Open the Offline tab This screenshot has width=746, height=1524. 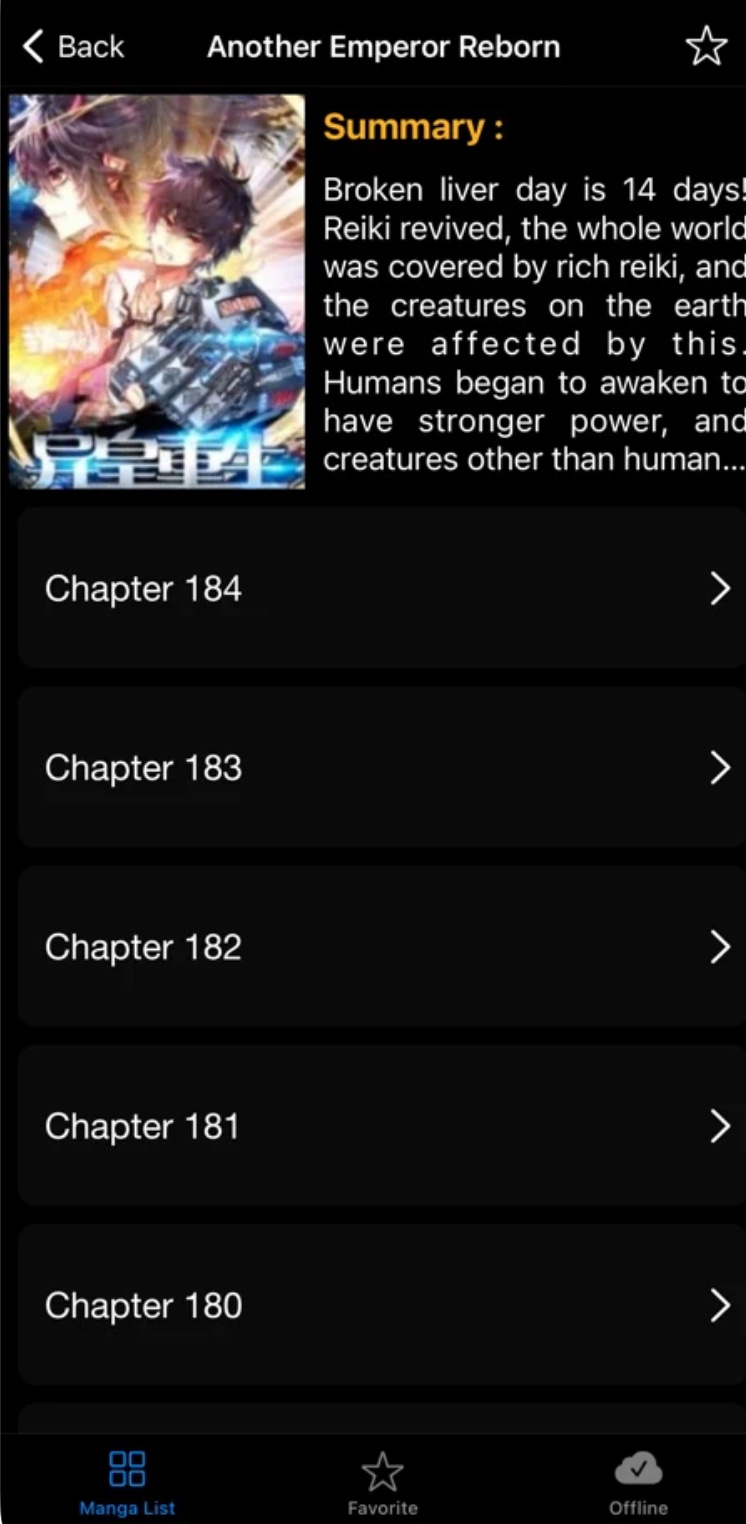638,1482
